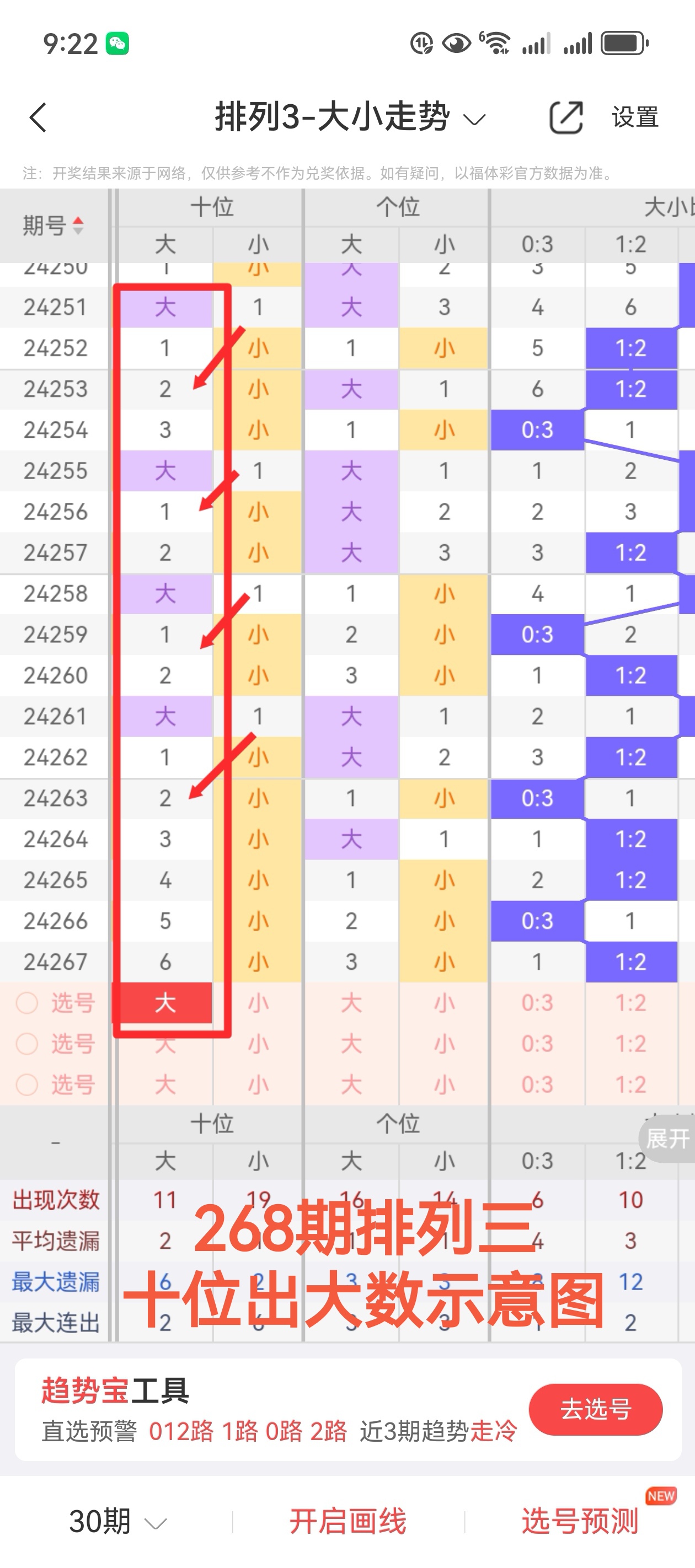Image resolution: width=695 pixels, height=1568 pixels.
Task: Expand the statistics with 展开
Action: coord(667,1137)
